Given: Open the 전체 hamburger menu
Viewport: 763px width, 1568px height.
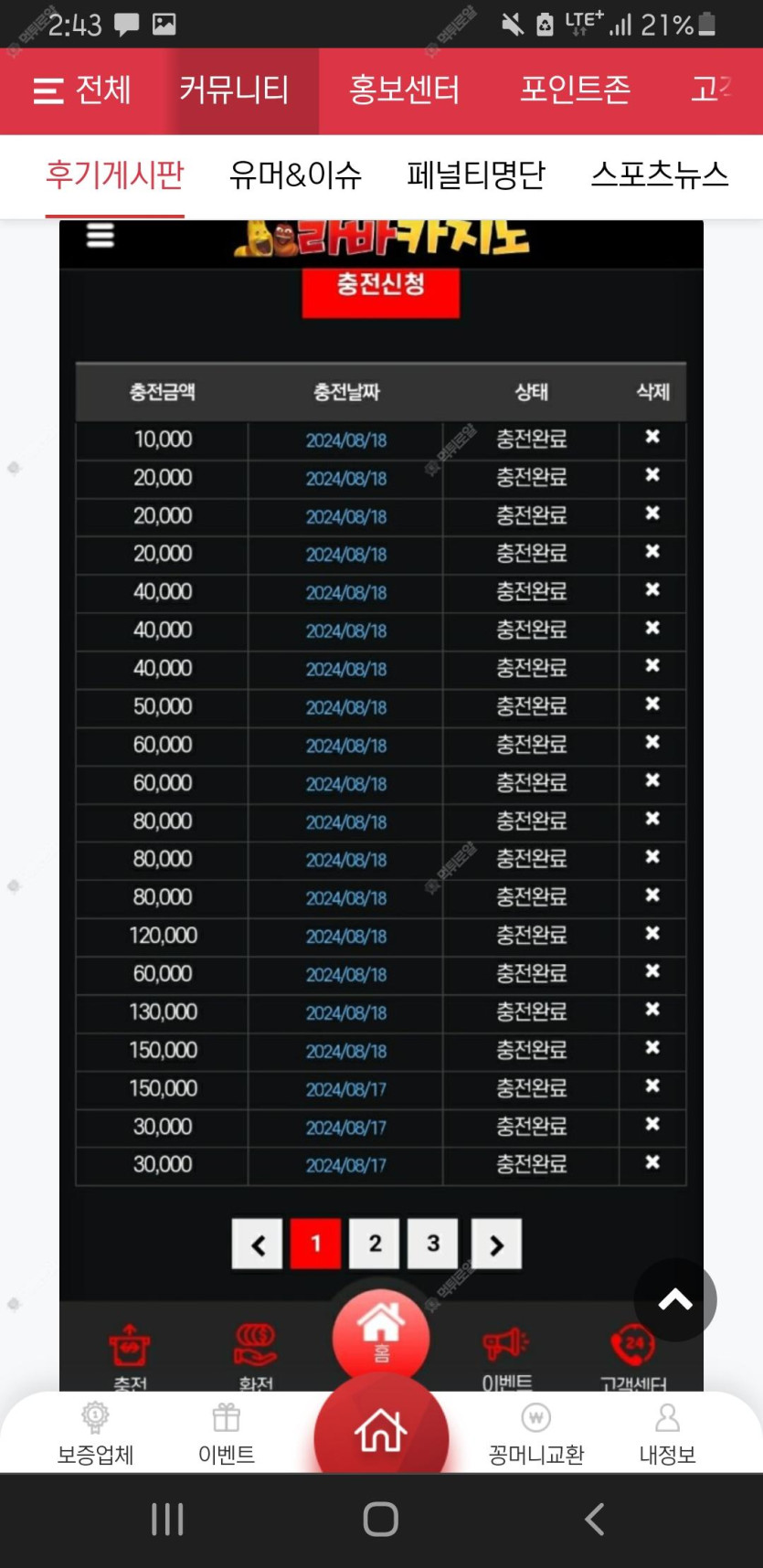Looking at the screenshot, I should coord(81,90).
